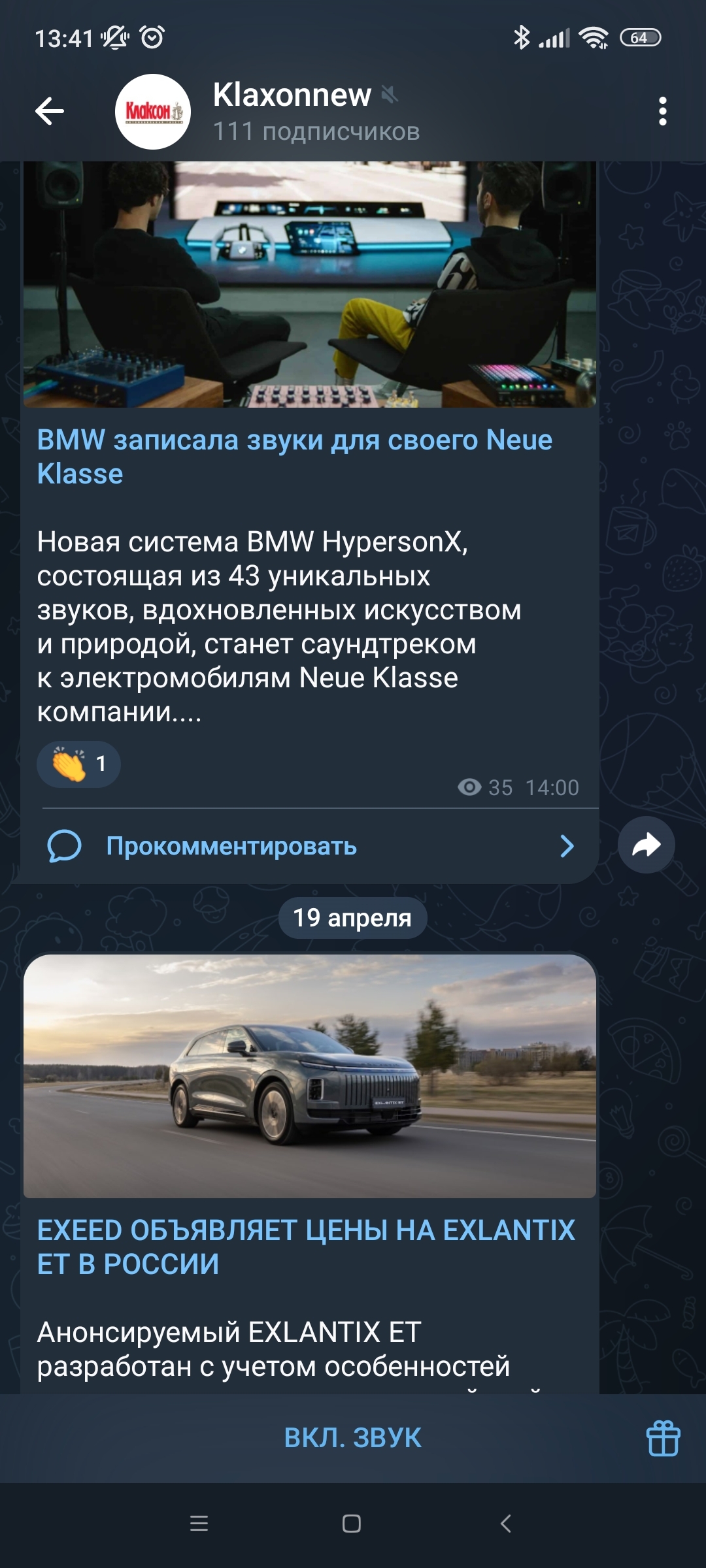Screen dimensions: 706x1568
Task: Open the BMW sound studio photo
Action: [309, 284]
